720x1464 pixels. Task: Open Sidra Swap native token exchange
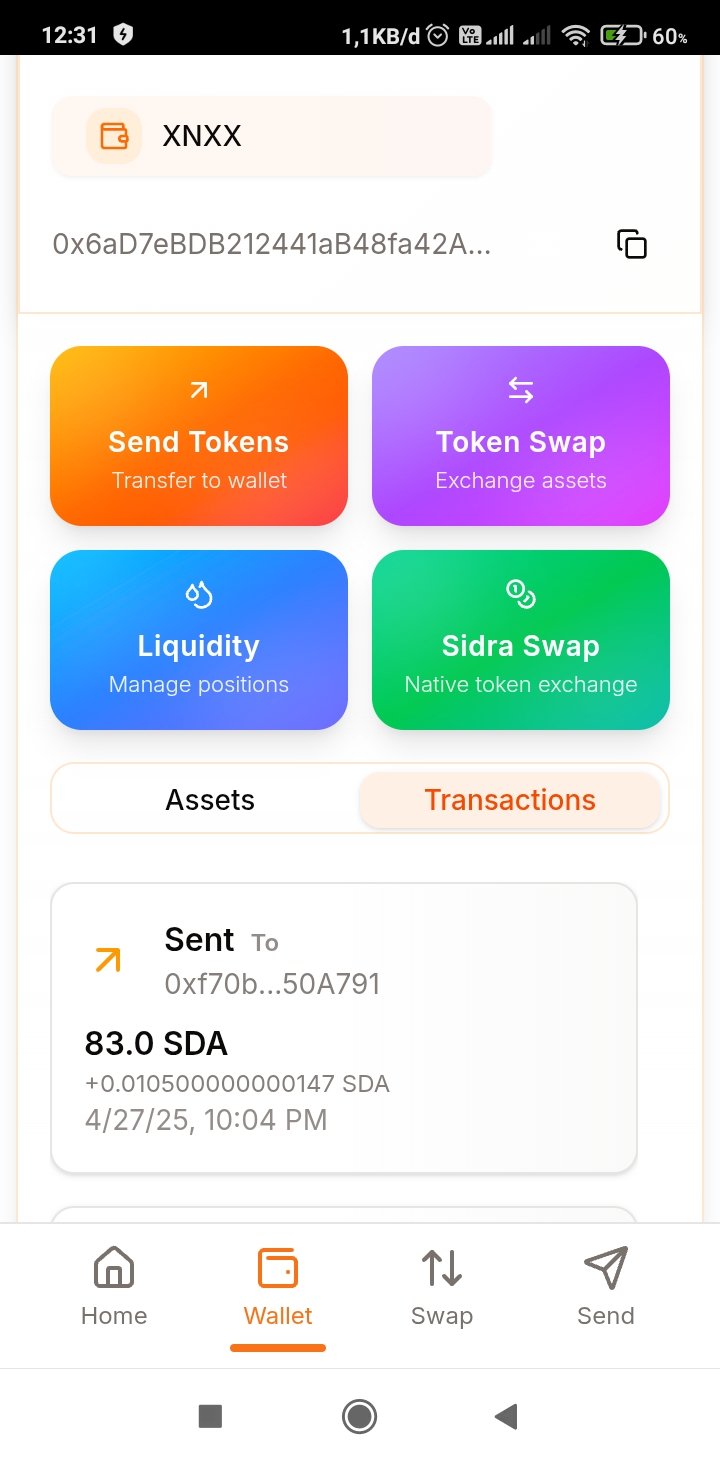click(520, 640)
